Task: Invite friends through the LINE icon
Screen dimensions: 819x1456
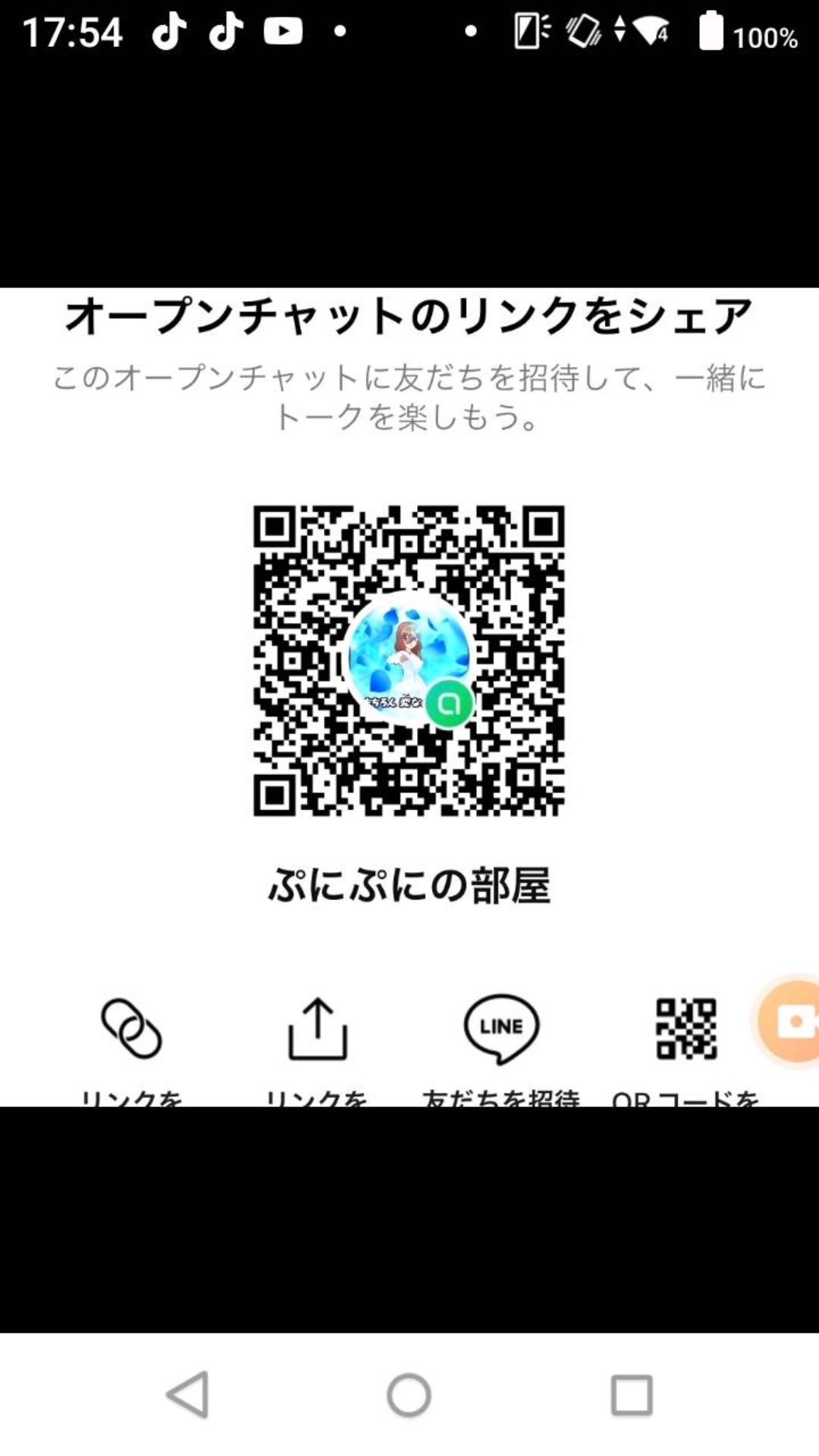Action: pos(501,1028)
